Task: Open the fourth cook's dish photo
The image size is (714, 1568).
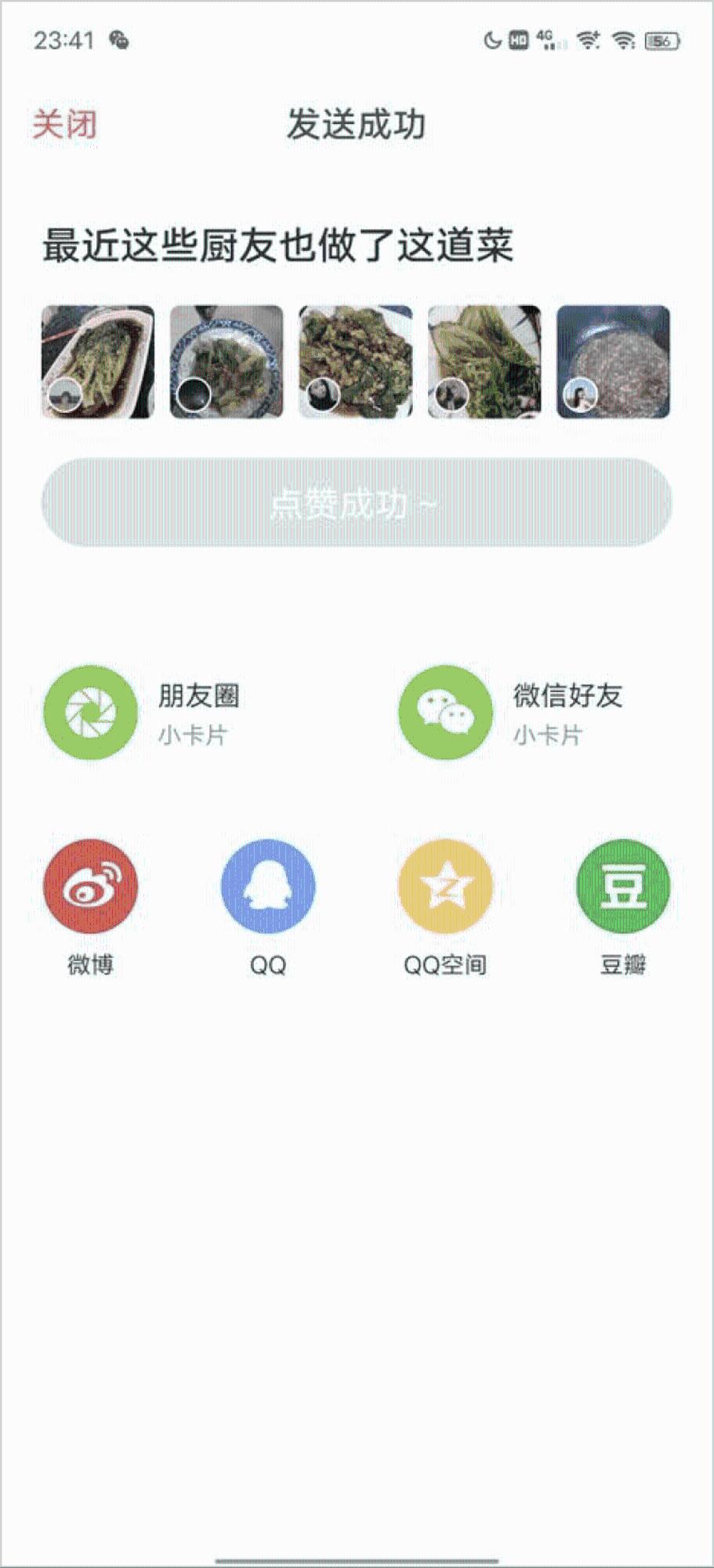Action: click(484, 361)
